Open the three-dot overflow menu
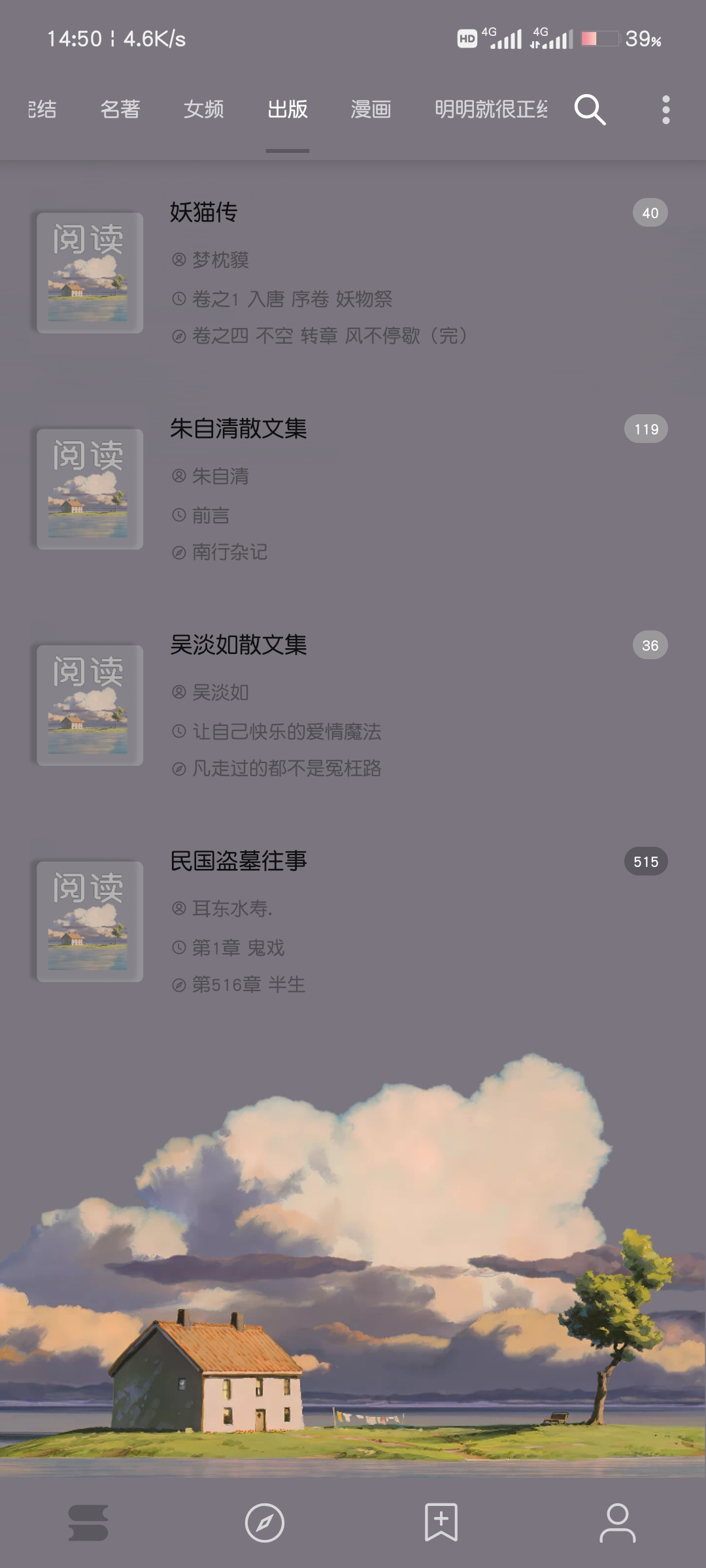706x1568 pixels. 665,109
